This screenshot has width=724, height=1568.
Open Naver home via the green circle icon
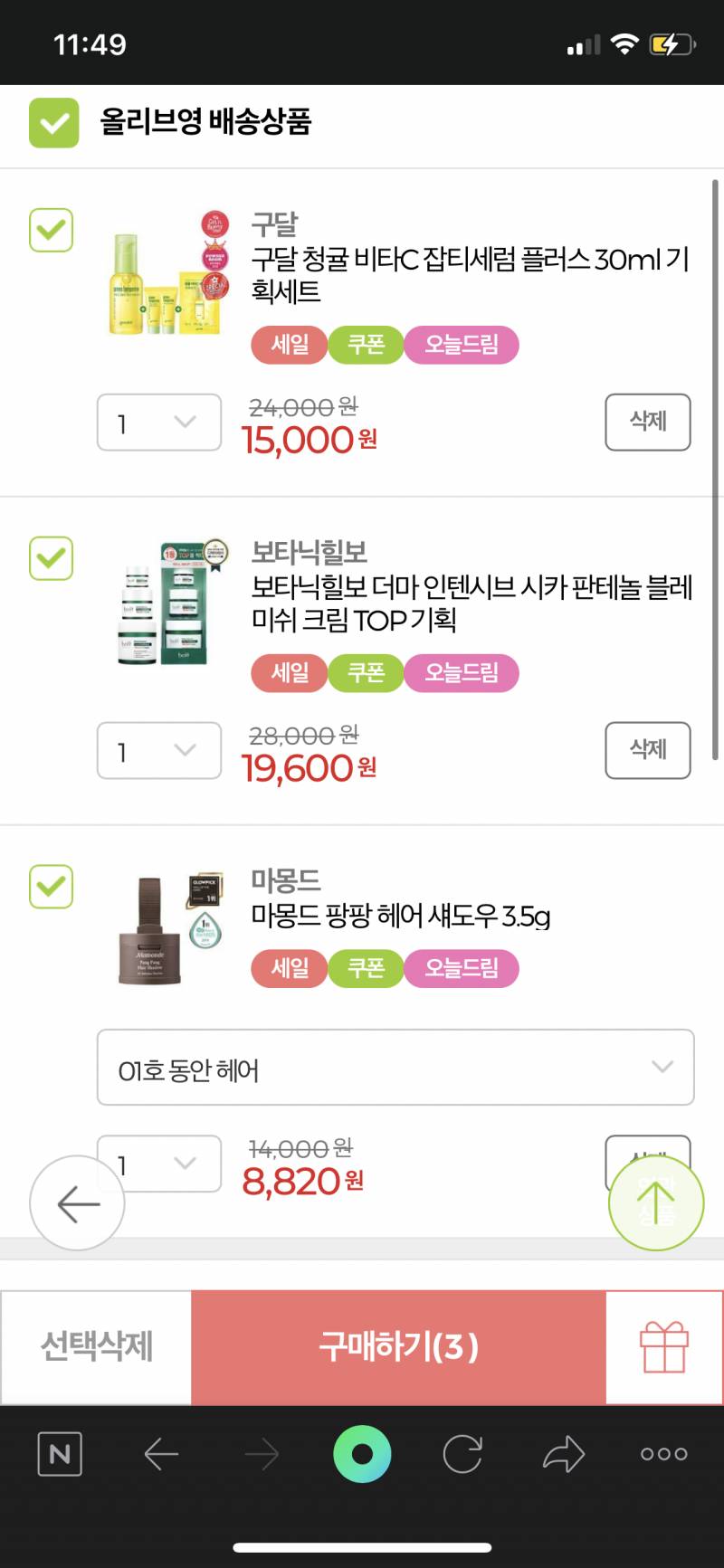click(362, 1455)
